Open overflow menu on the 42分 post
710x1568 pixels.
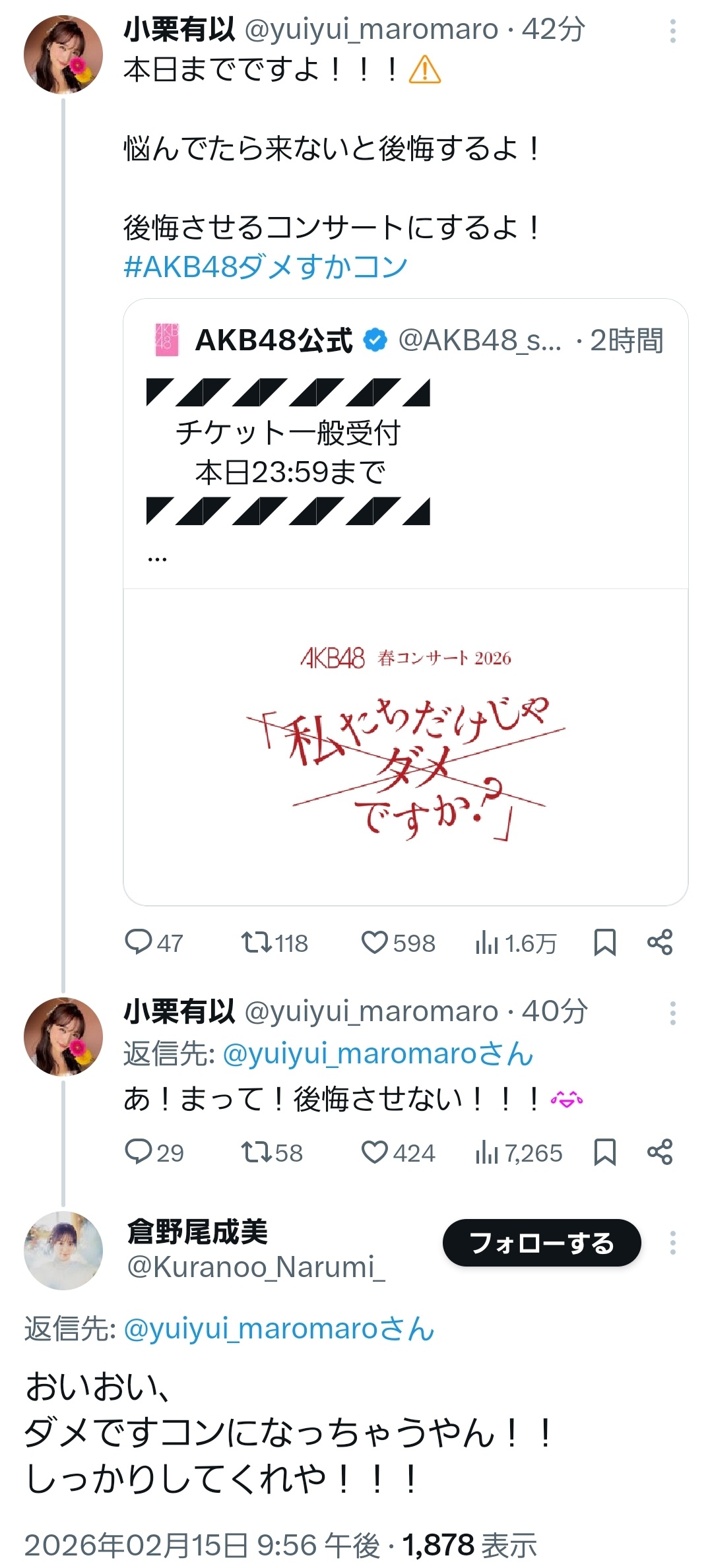(x=672, y=31)
